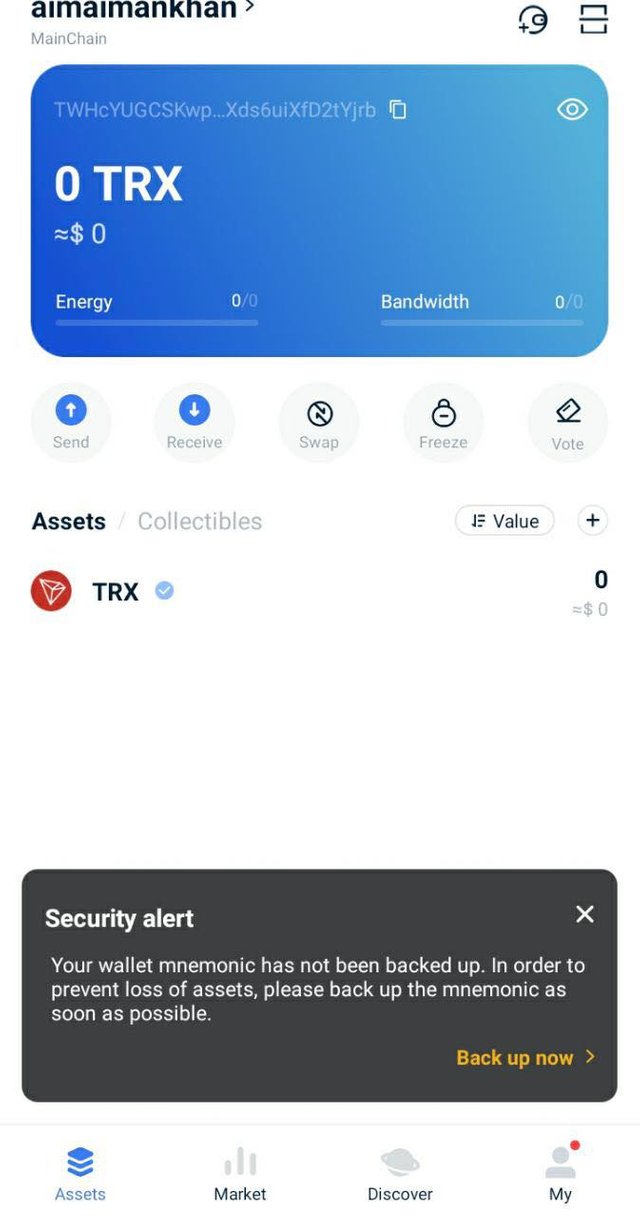Image resolution: width=640 pixels, height=1217 pixels.
Task: Open the wallet switcher next to aimaimankhan
Action: coord(249,8)
